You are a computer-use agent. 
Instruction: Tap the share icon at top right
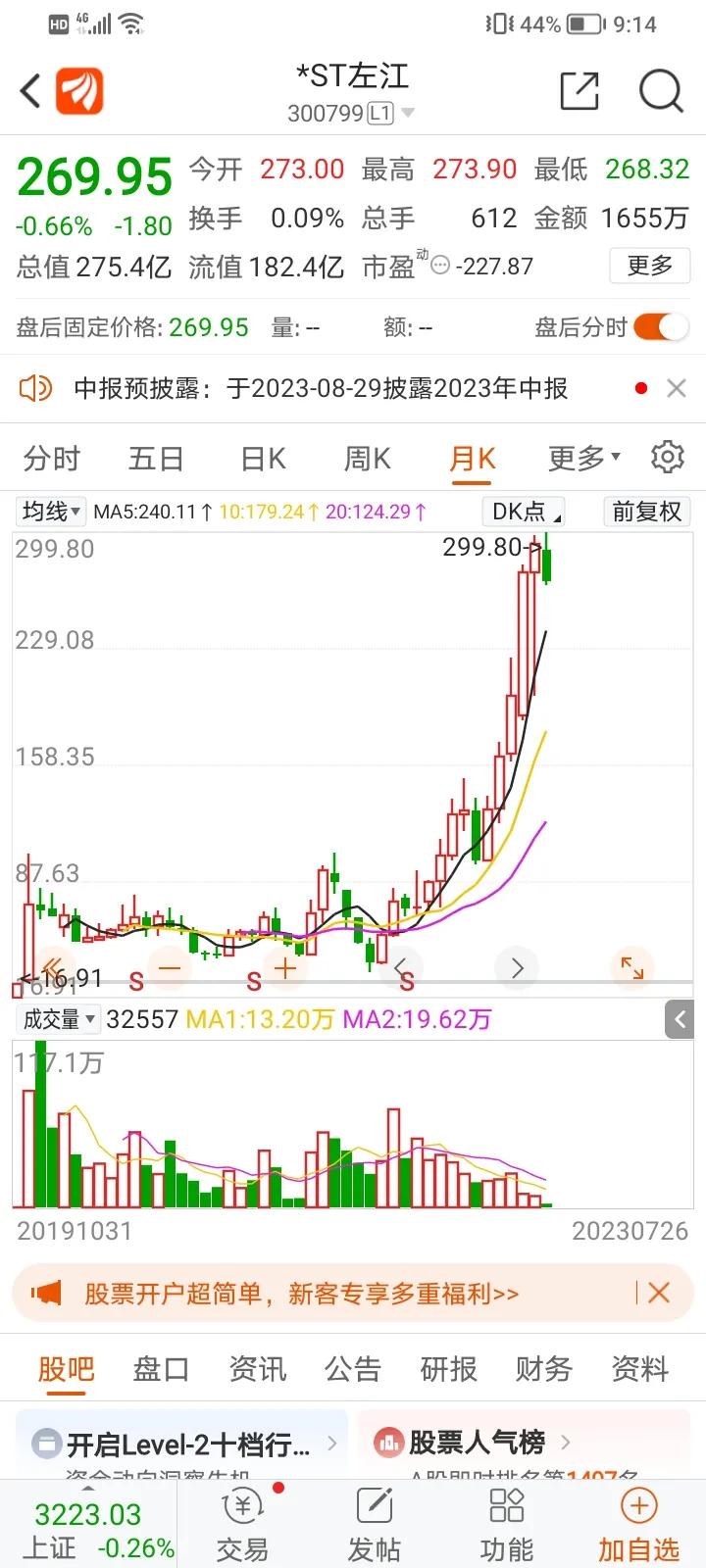579,90
